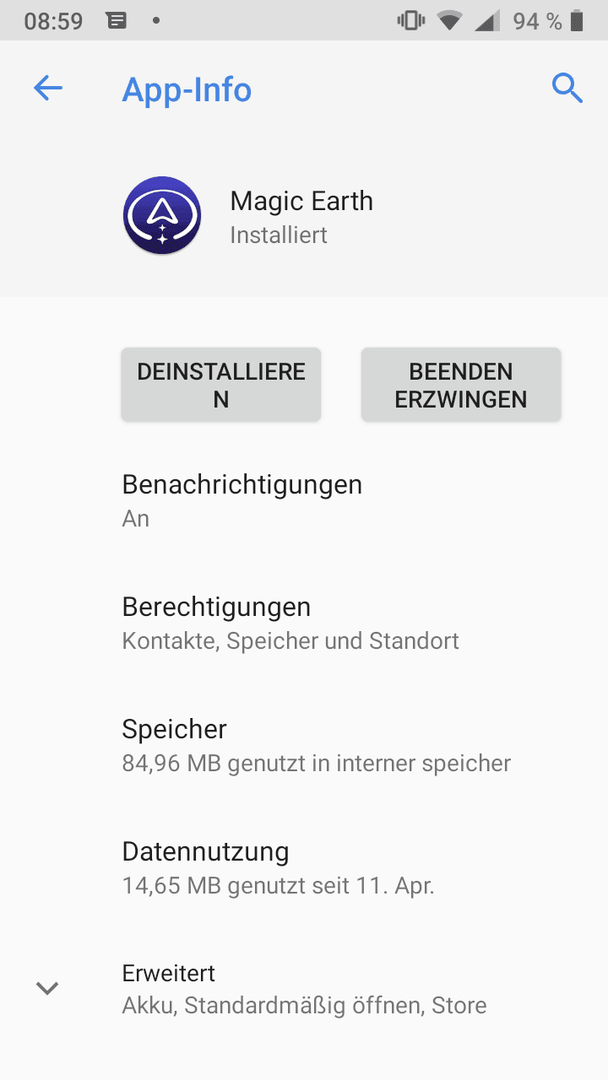Screen dimensions: 608x1080
Task: Open the Speicher row
Action: click(304, 745)
